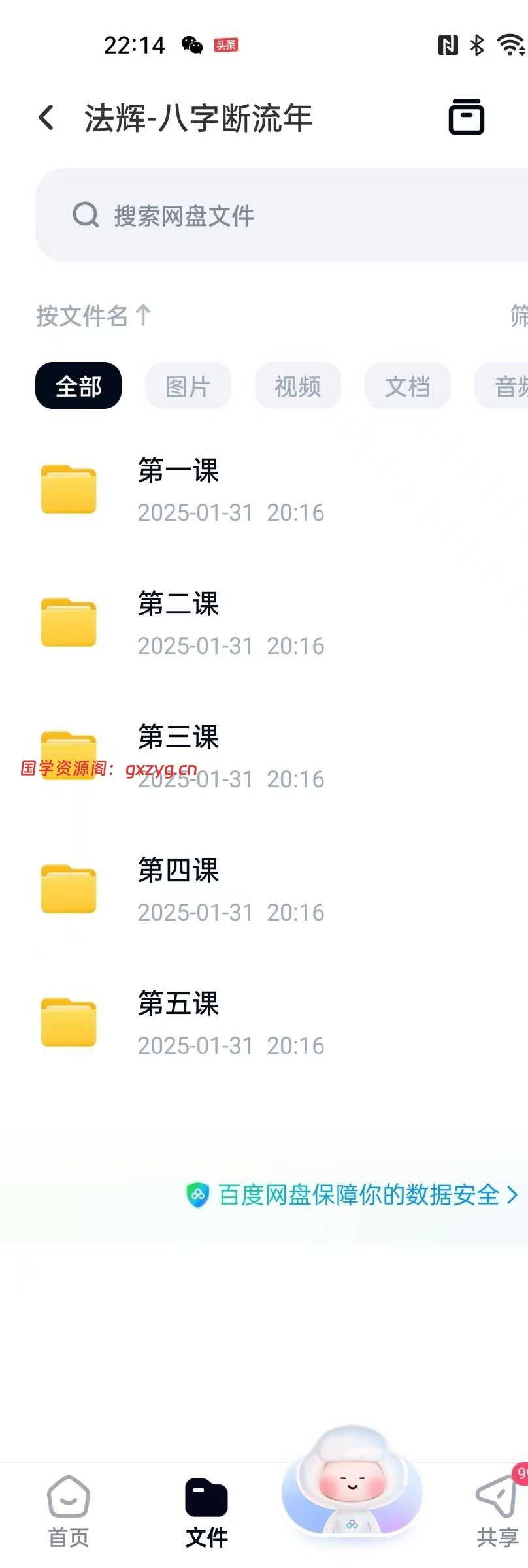Viewport: 528px width, 1568px height.
Task: Select the 全部 filter chip
Action: pos(78,386)
